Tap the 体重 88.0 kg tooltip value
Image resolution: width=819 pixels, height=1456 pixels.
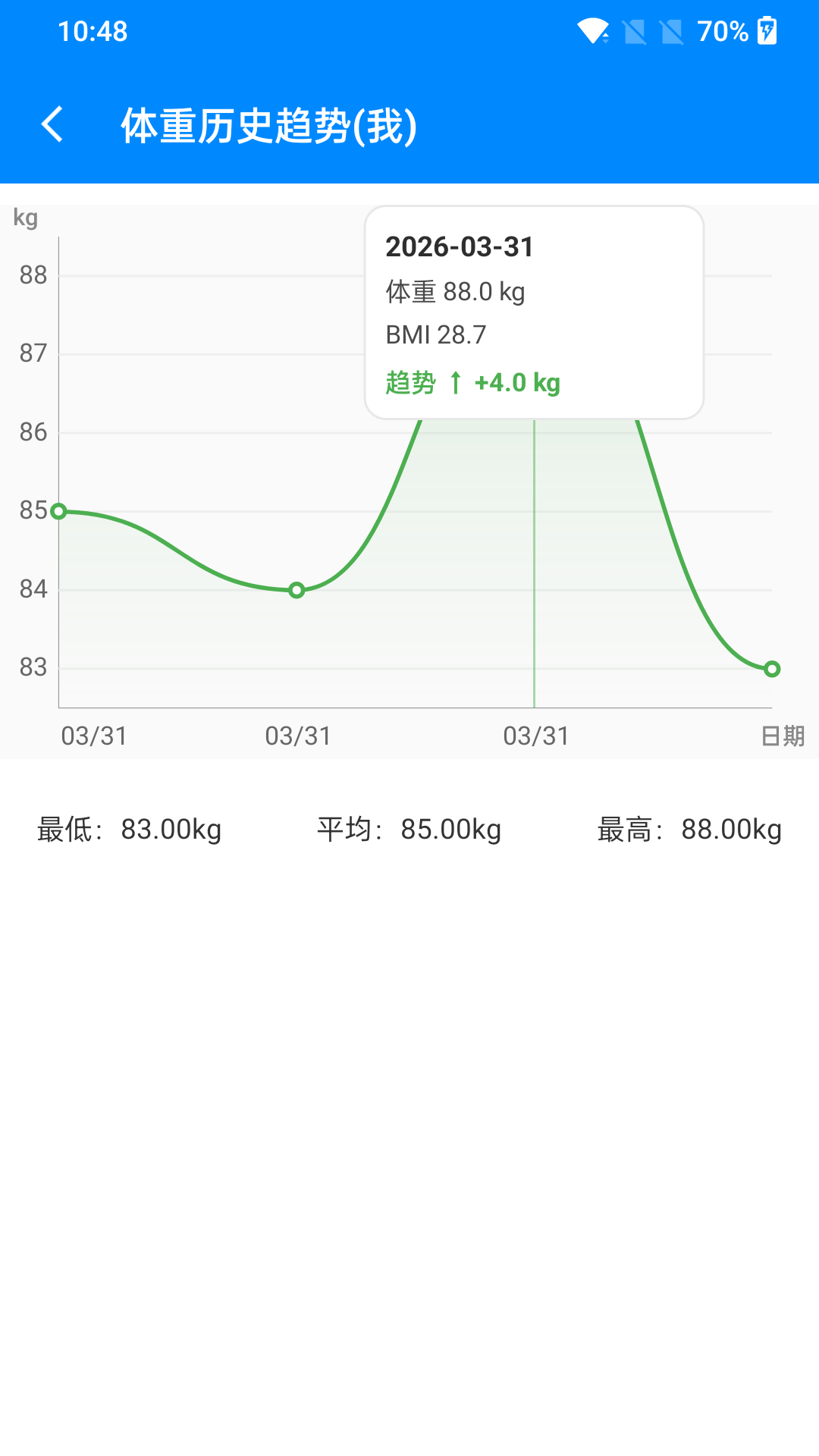tap(455, 291)
